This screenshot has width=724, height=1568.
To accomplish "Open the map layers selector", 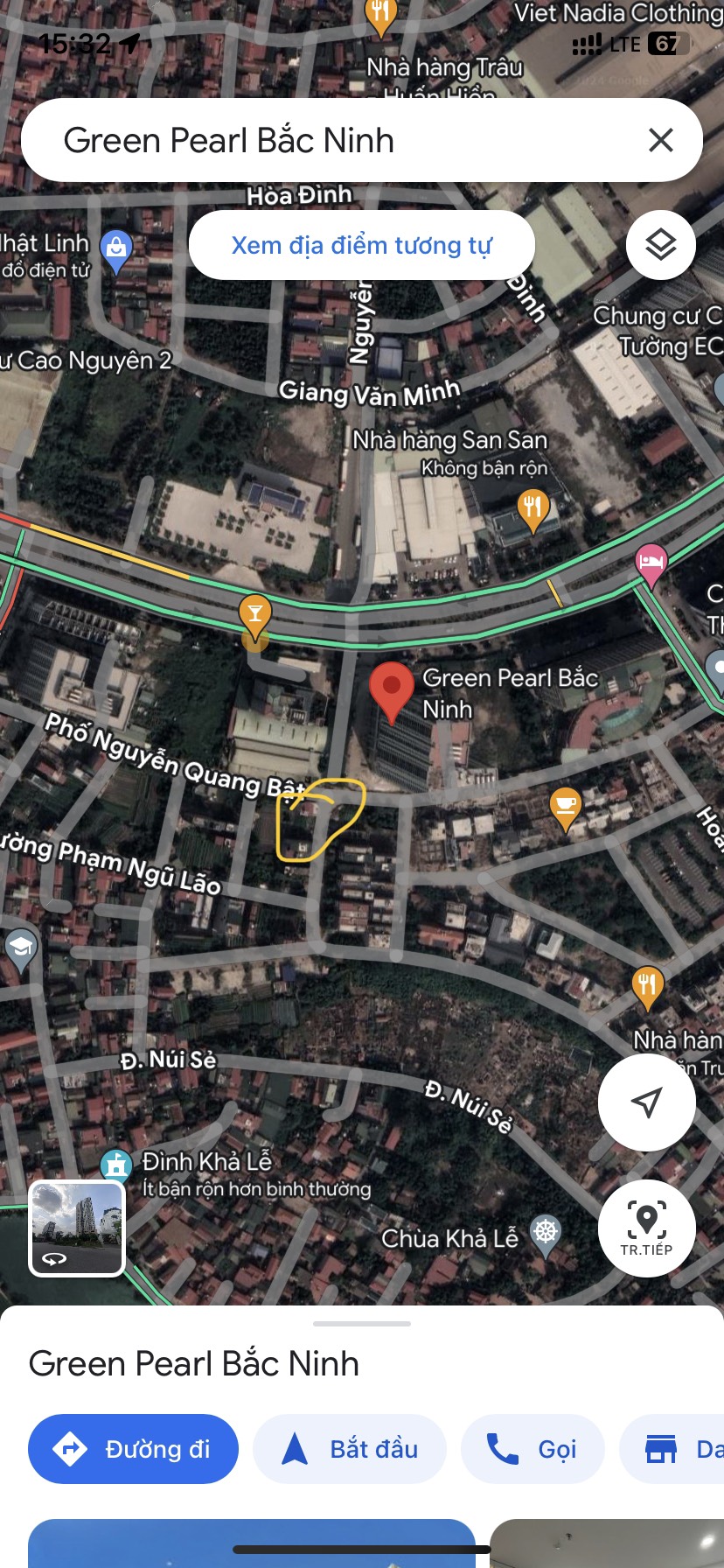I will click(x=661, y=245).
